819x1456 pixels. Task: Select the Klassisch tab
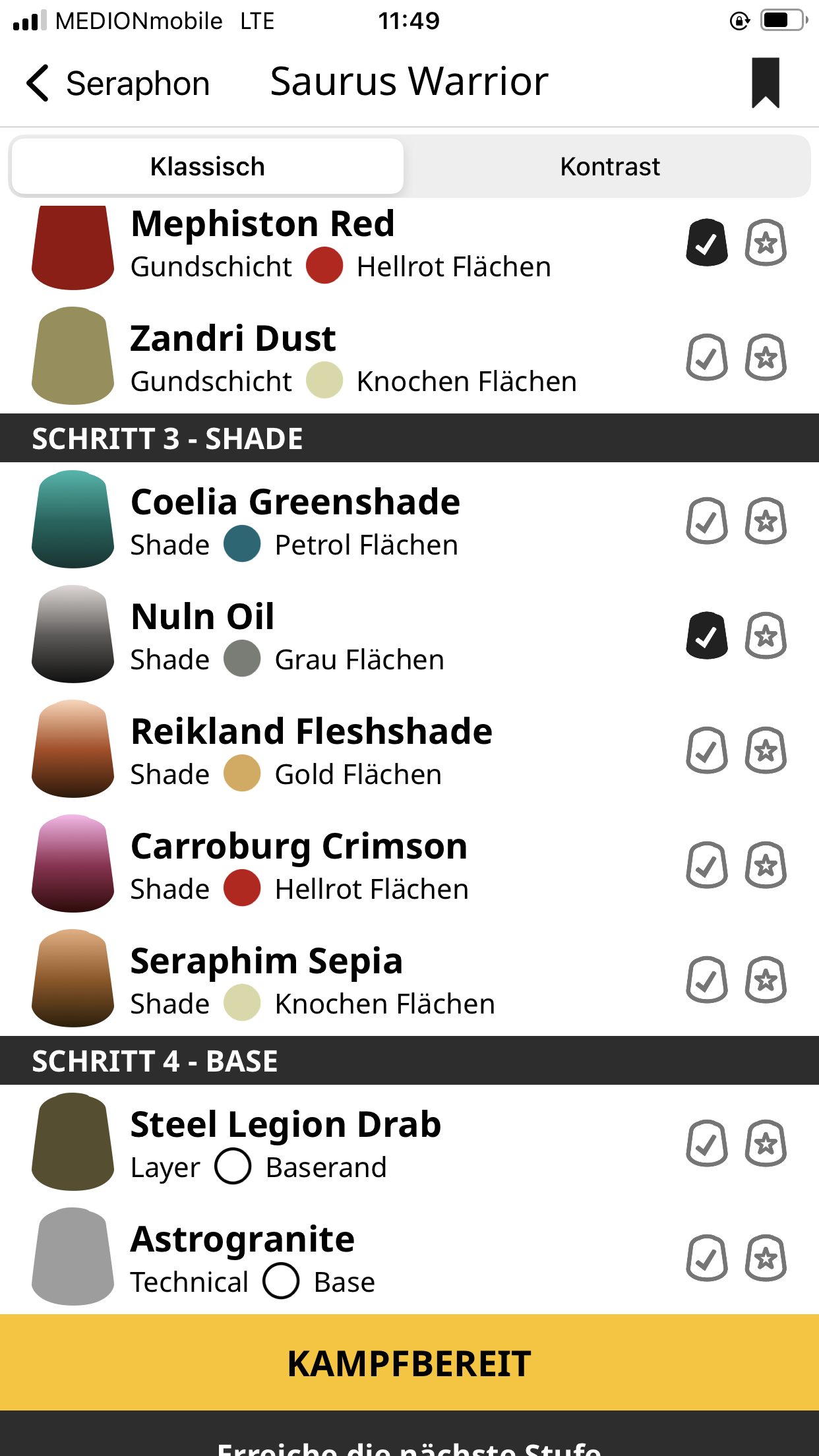(x=208, y=167)
